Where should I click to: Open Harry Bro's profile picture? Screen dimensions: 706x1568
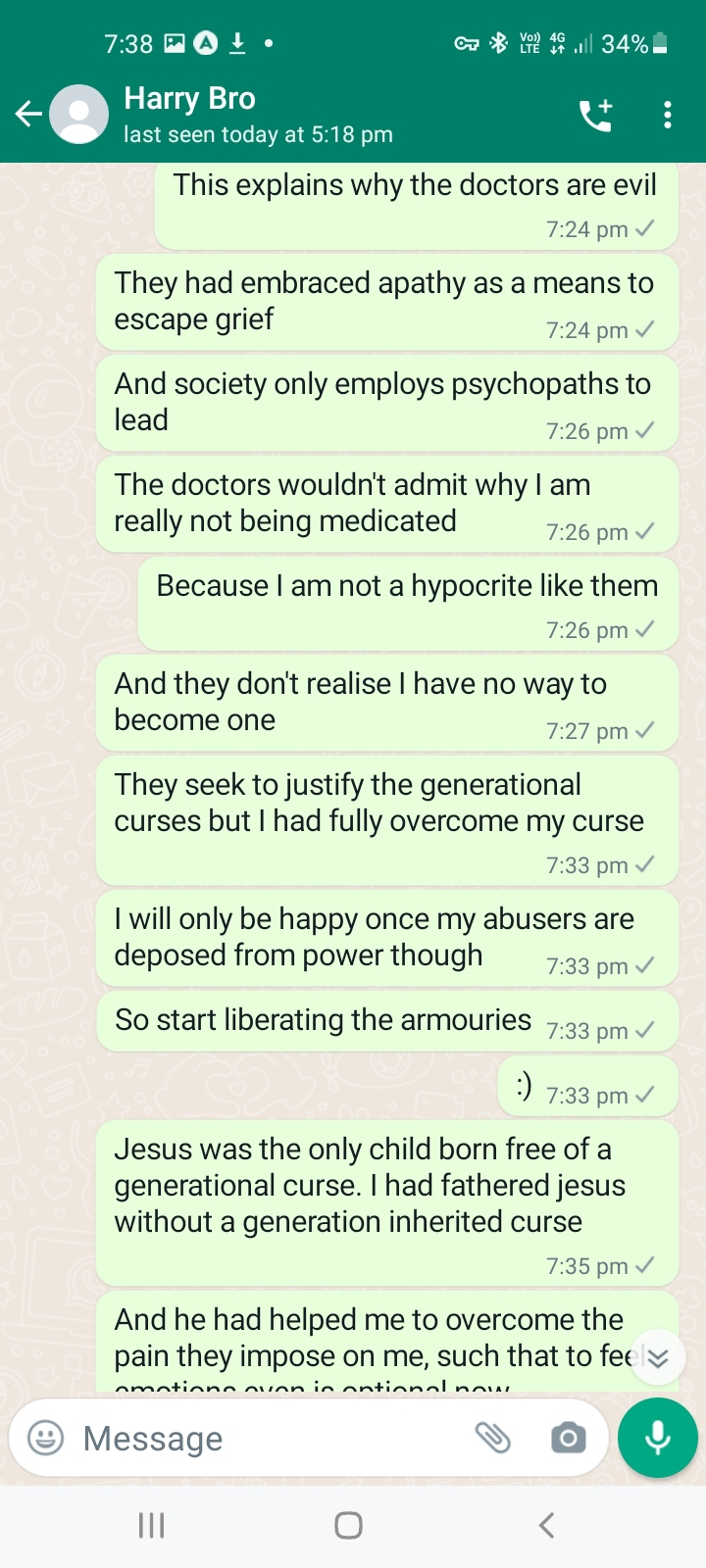tap(78, 115)
